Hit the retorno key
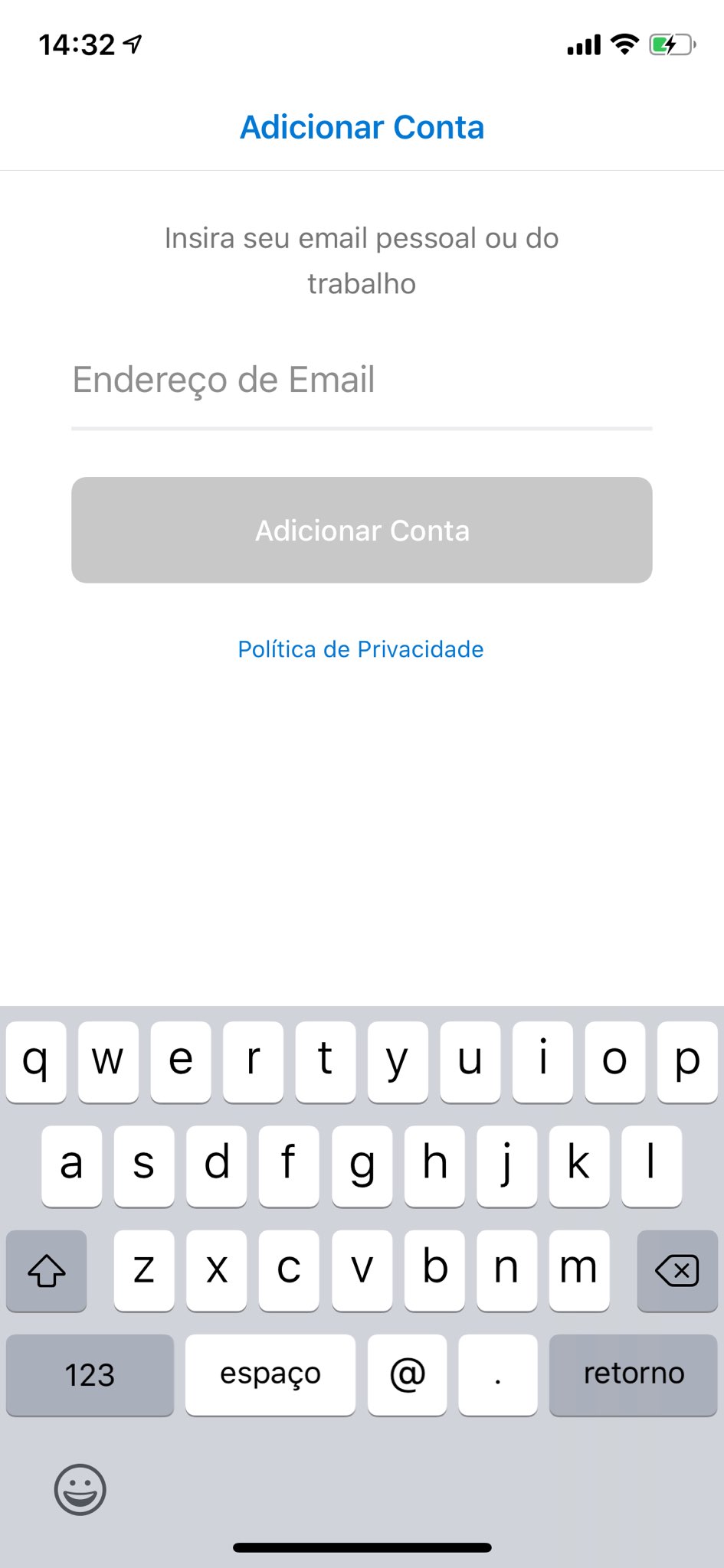 click(x=633, y=1374)
